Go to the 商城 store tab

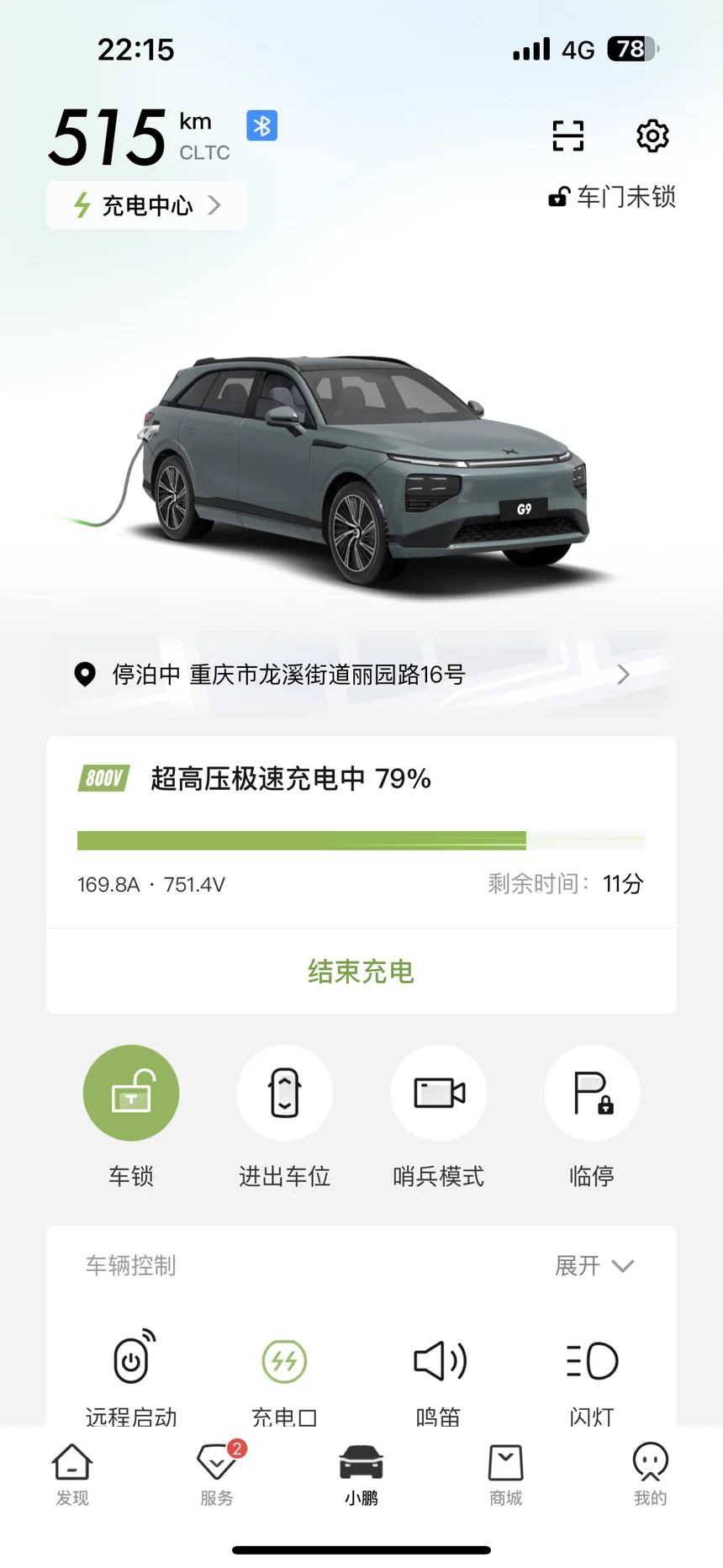pos(506,1475)
